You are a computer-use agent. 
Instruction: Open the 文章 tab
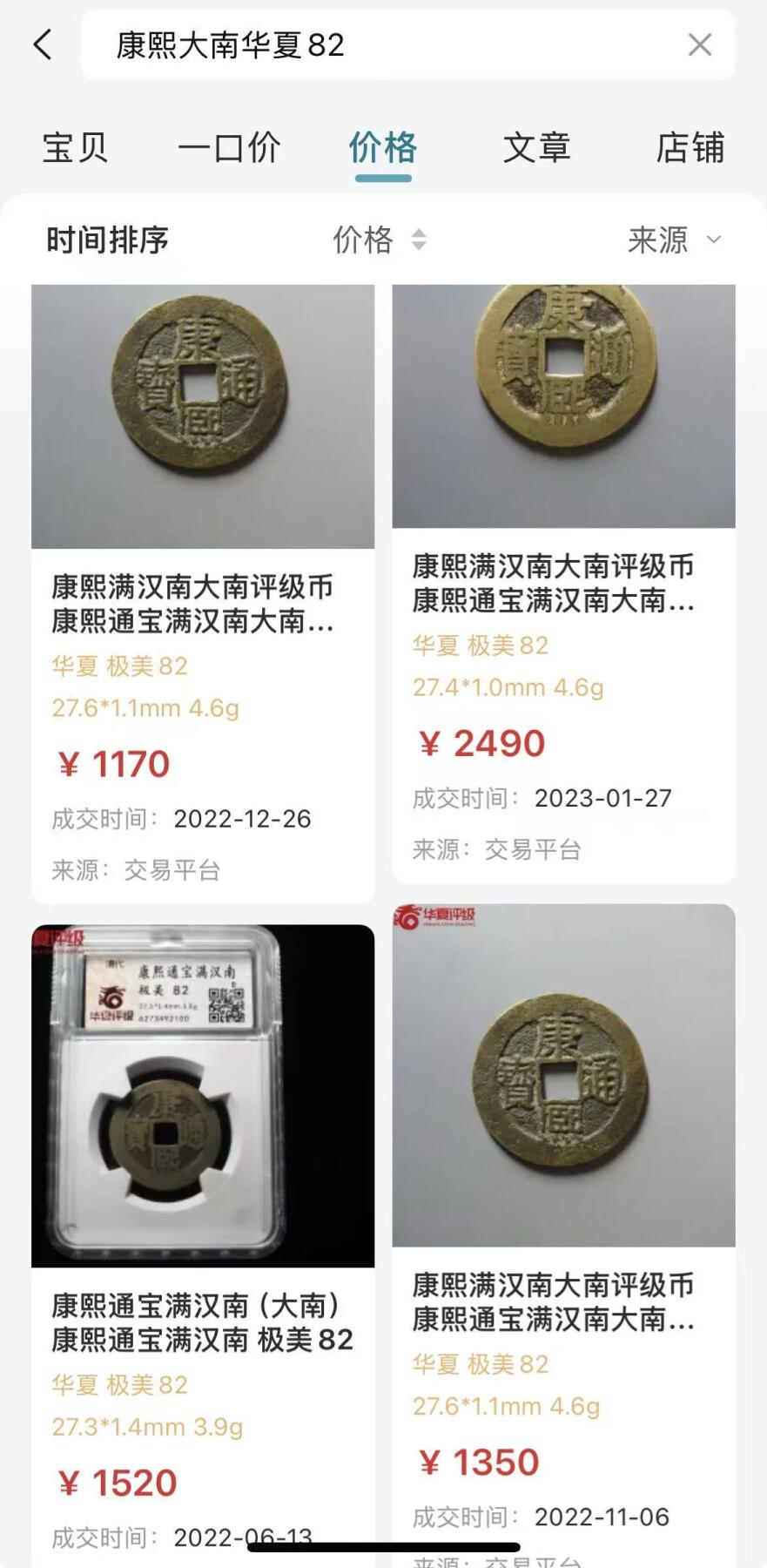click(x=536, y=147)
